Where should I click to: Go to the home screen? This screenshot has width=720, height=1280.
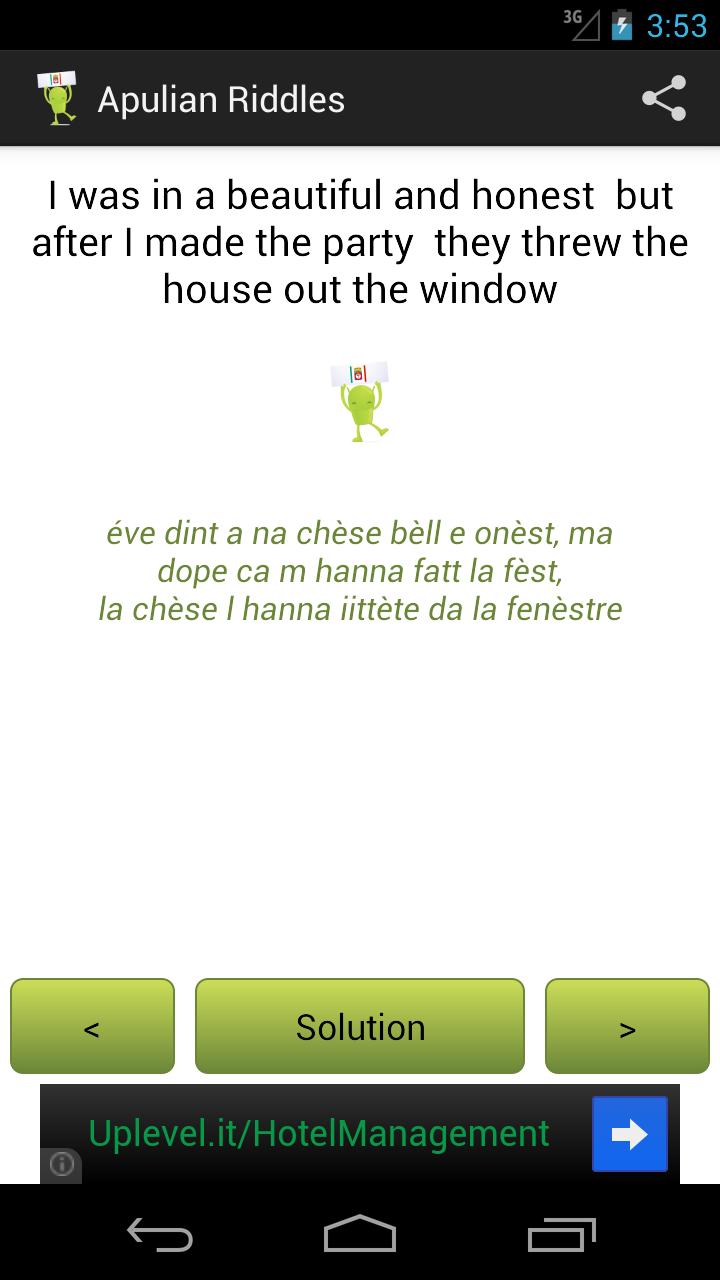pyautogui.click(x=360, y=1234)
